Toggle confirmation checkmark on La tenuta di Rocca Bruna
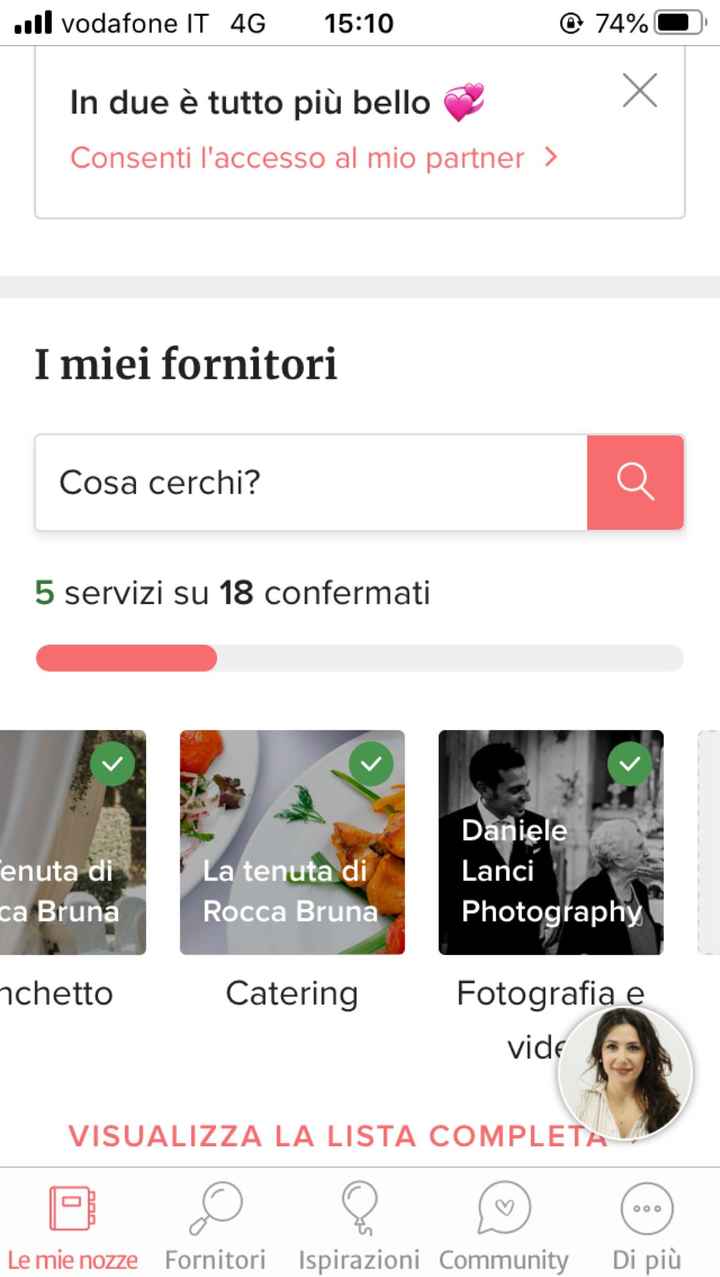The width and height of the screenshot is (720, 1277). (371, 763)
